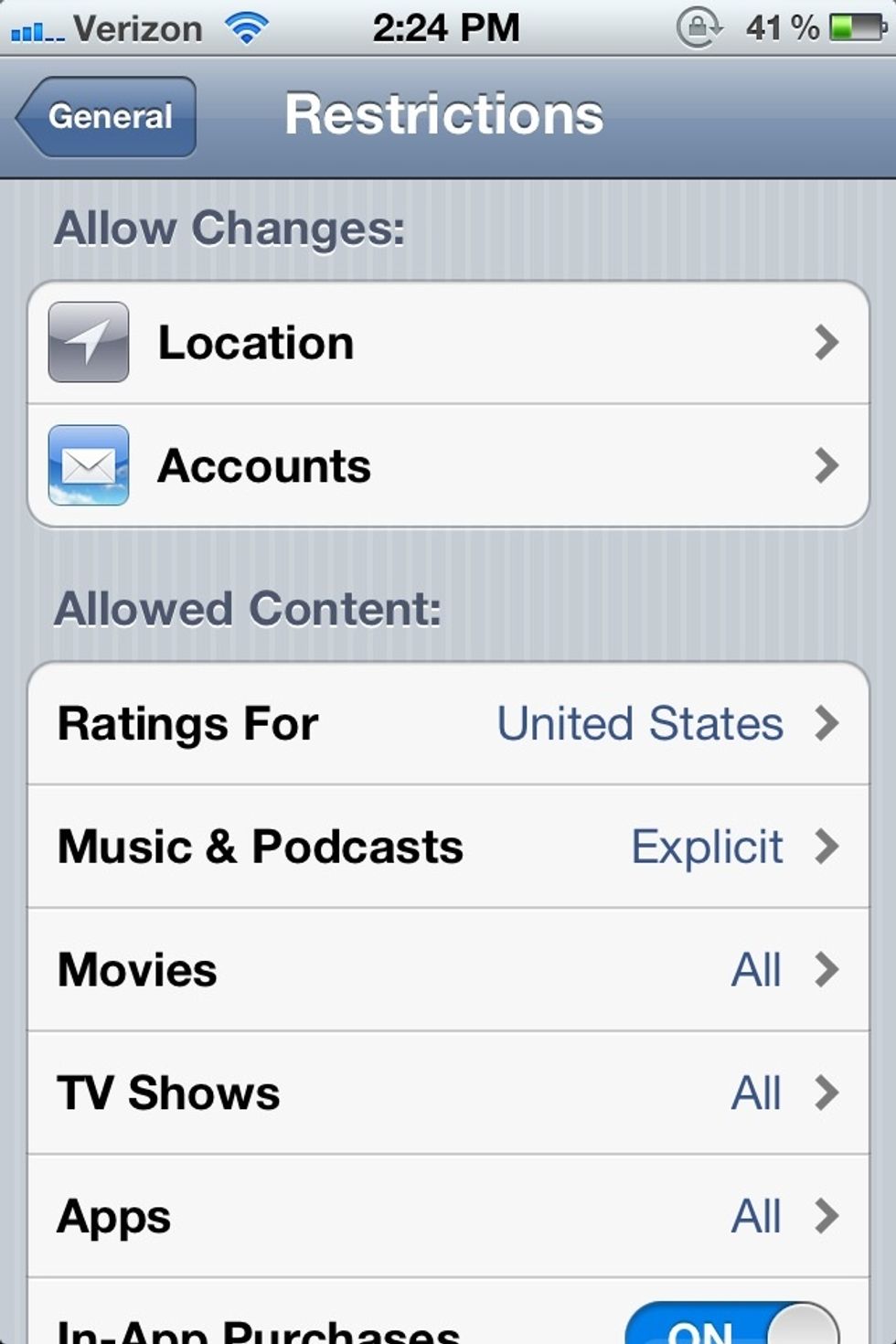Open Location restriction settings
896x1344 pixels.
448,343
